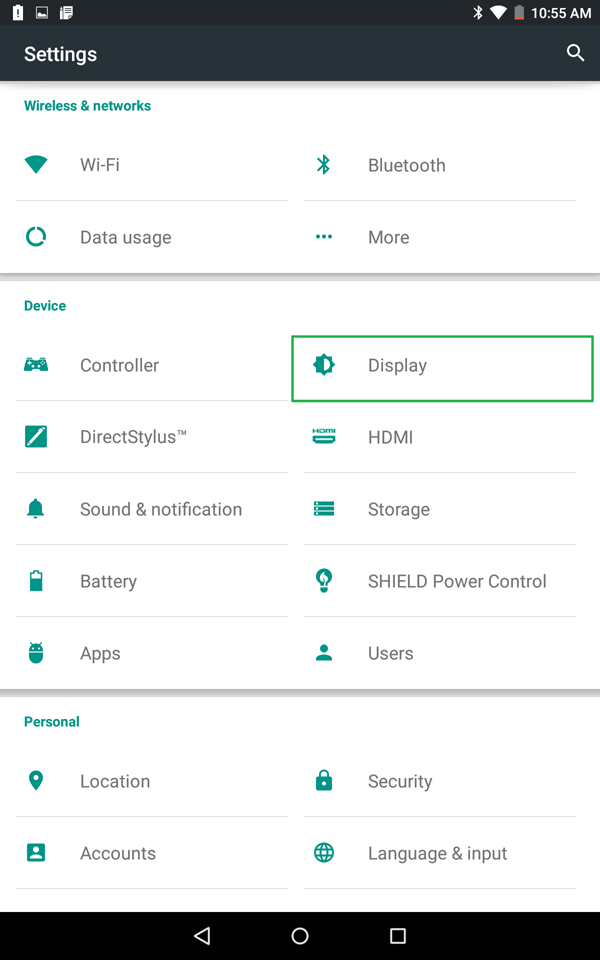This screenshot has height=960, width=600.
Task: Open SHIELD Power Control
Action: [x=440, y=581]
